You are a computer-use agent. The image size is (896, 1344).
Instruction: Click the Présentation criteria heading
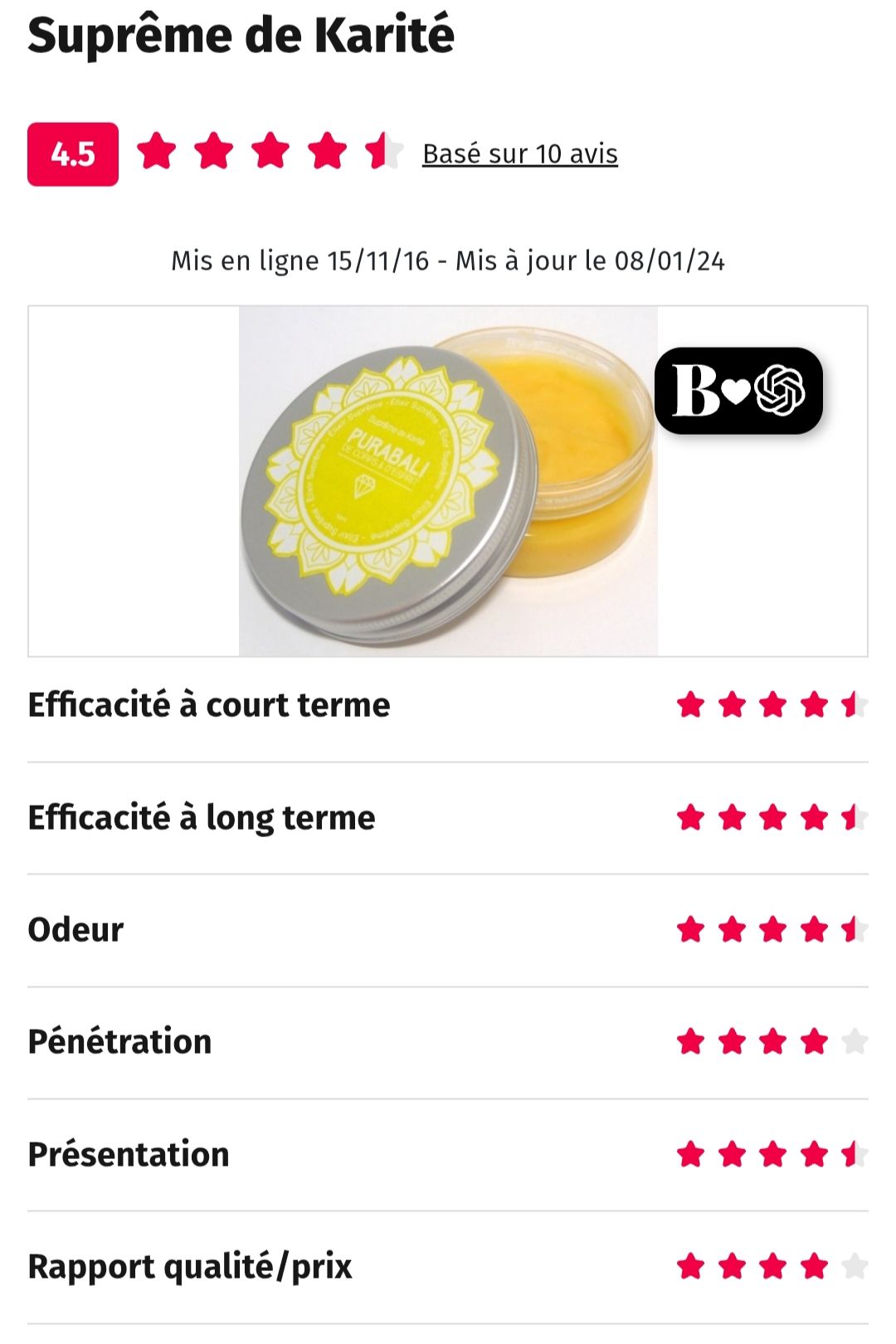[129, 1155]
